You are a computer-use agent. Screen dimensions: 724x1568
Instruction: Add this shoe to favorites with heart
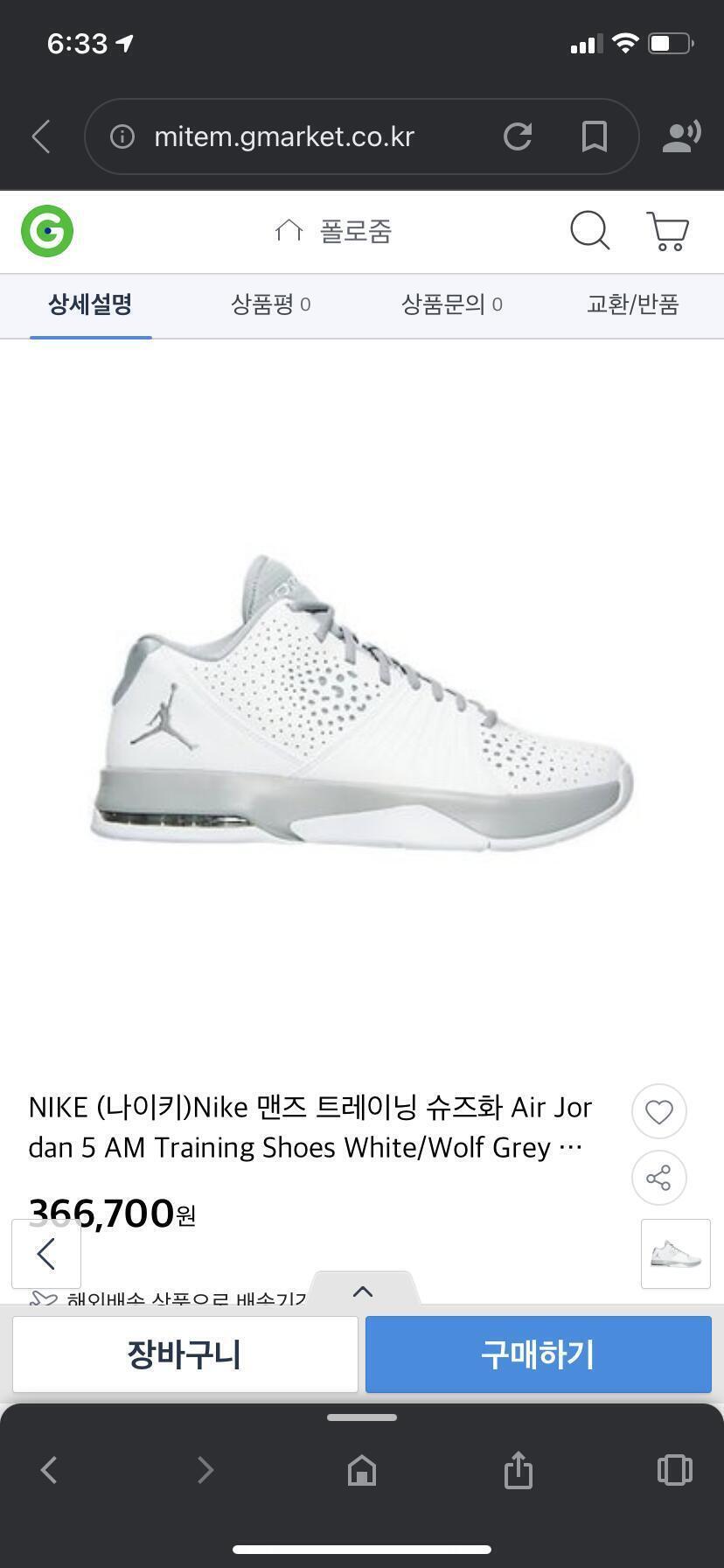tap(659, 1111)
